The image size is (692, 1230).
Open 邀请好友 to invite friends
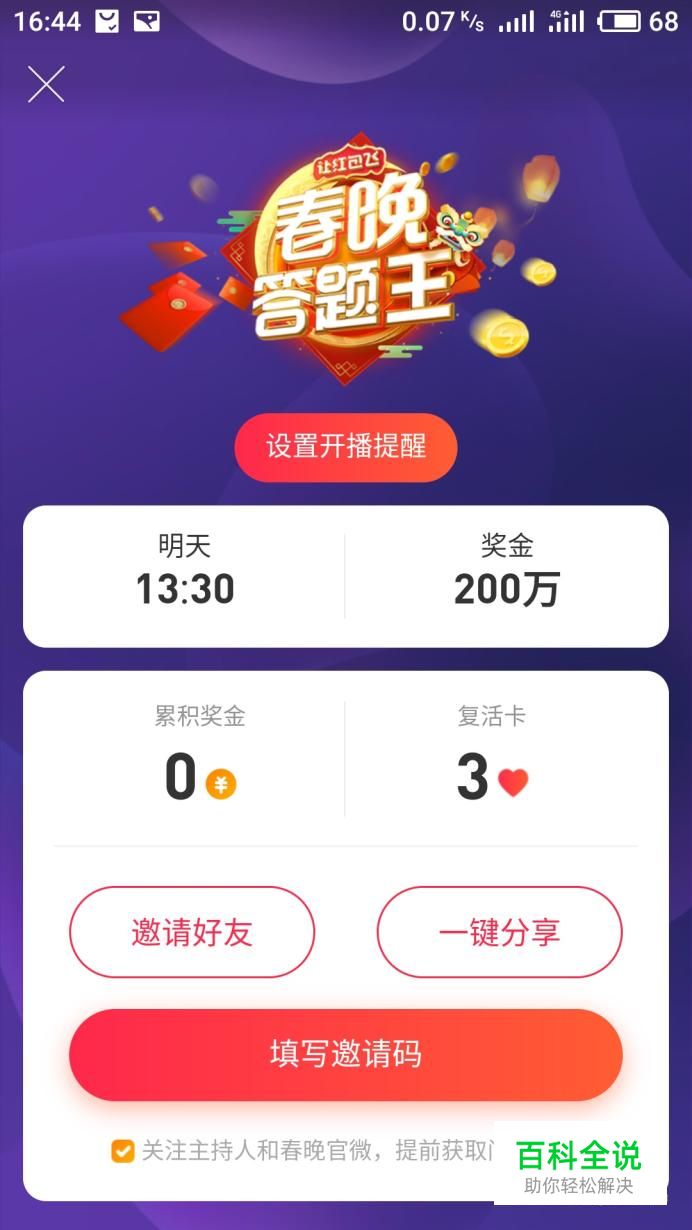192,932
